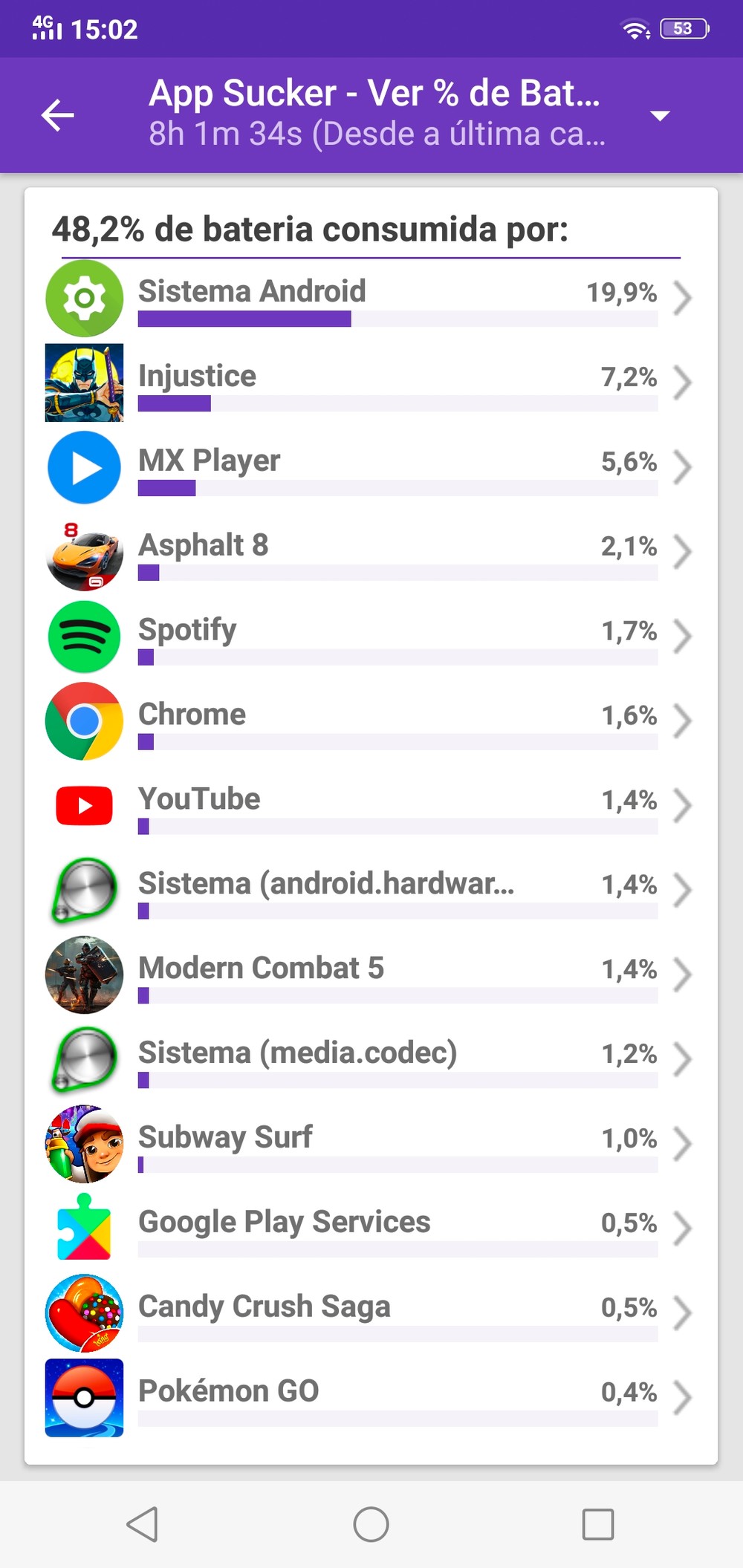Show Spotify battery usage details
The width and height of the screenshot is (743, 1568).
point(371,637)
